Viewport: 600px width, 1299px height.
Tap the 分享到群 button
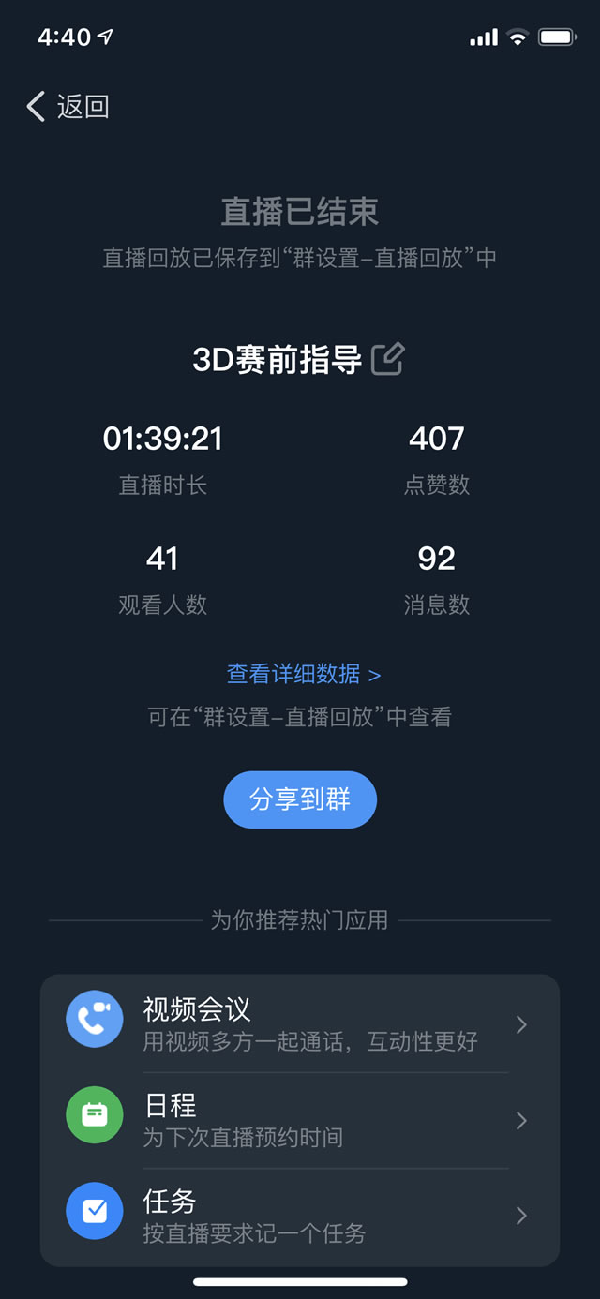click(300, 800)
